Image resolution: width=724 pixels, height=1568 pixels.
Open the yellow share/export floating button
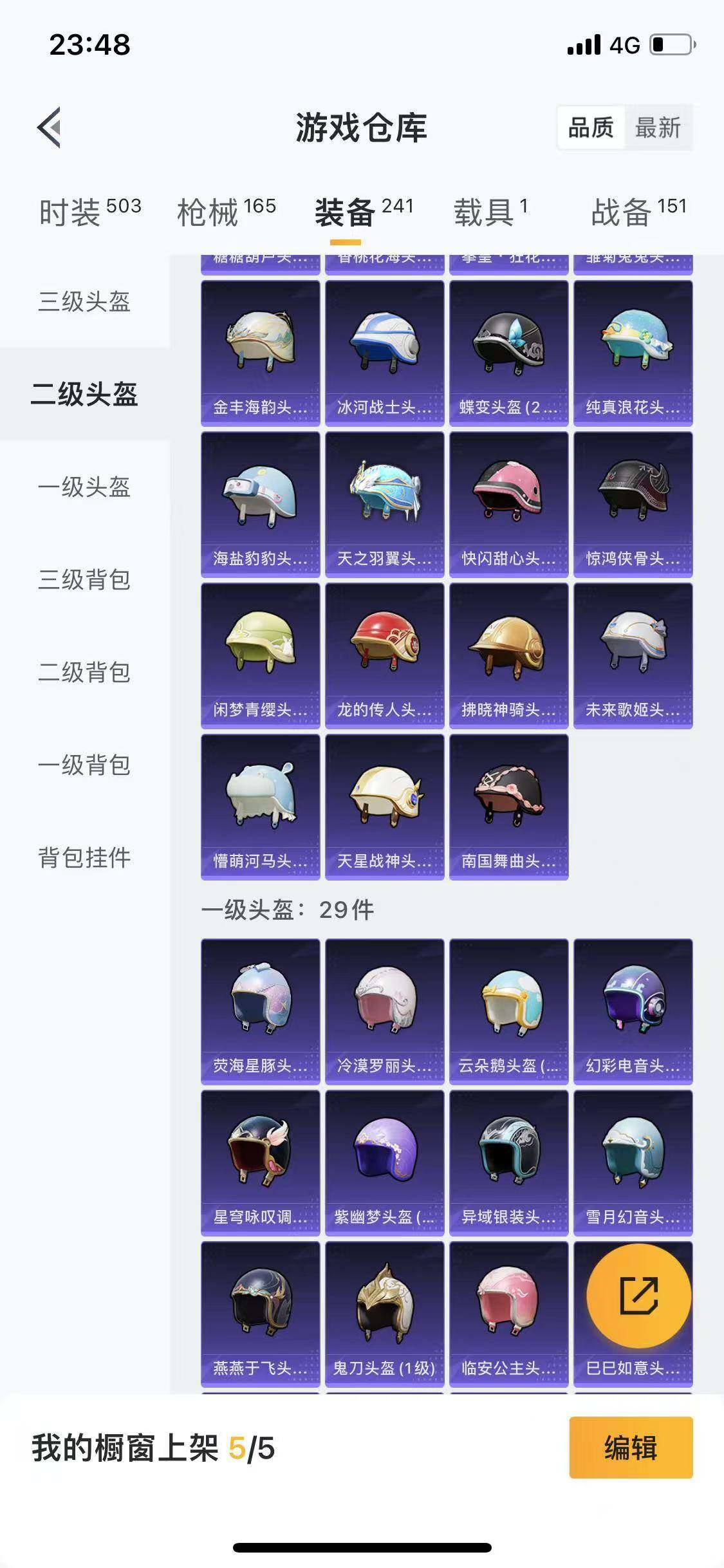tap(639, 1296)
